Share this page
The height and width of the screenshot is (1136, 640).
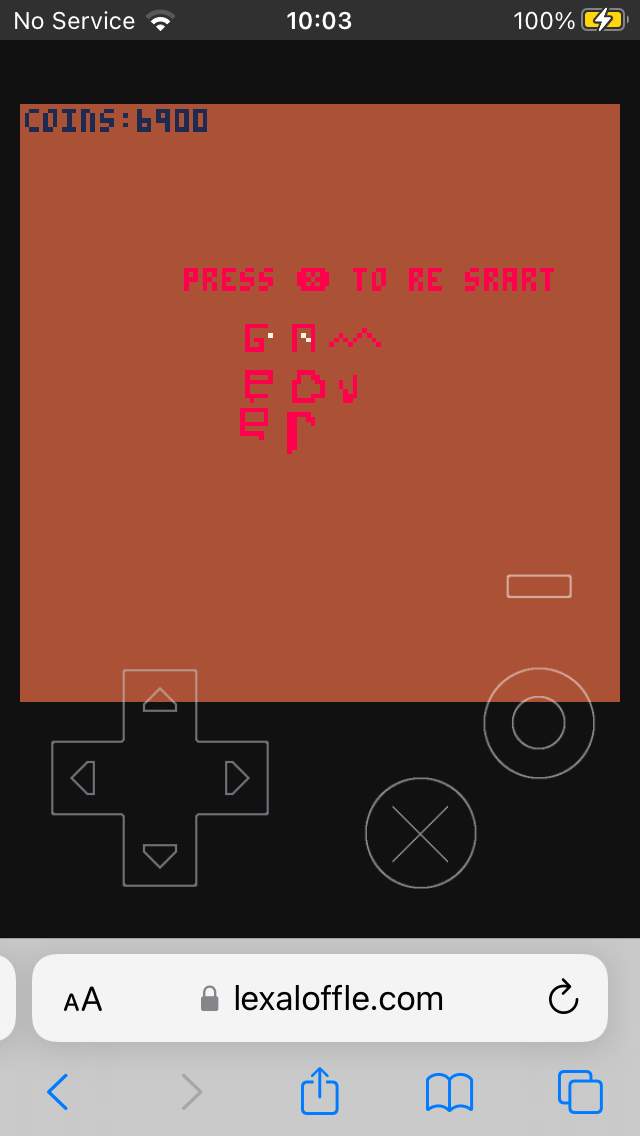pyautogui.click(x=320, y=1092)
